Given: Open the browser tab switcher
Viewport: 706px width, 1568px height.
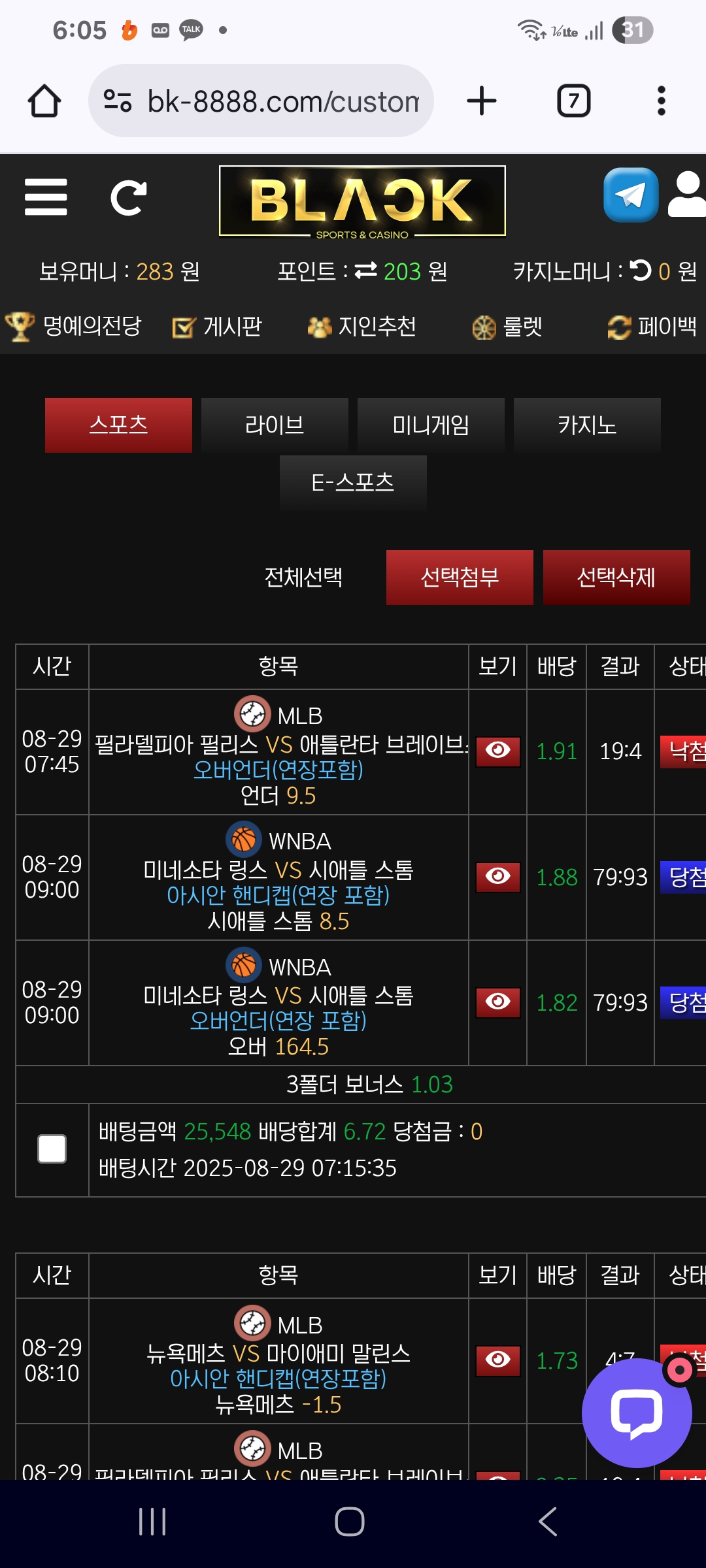Looking at the screenshot, I should coord(573,101).
